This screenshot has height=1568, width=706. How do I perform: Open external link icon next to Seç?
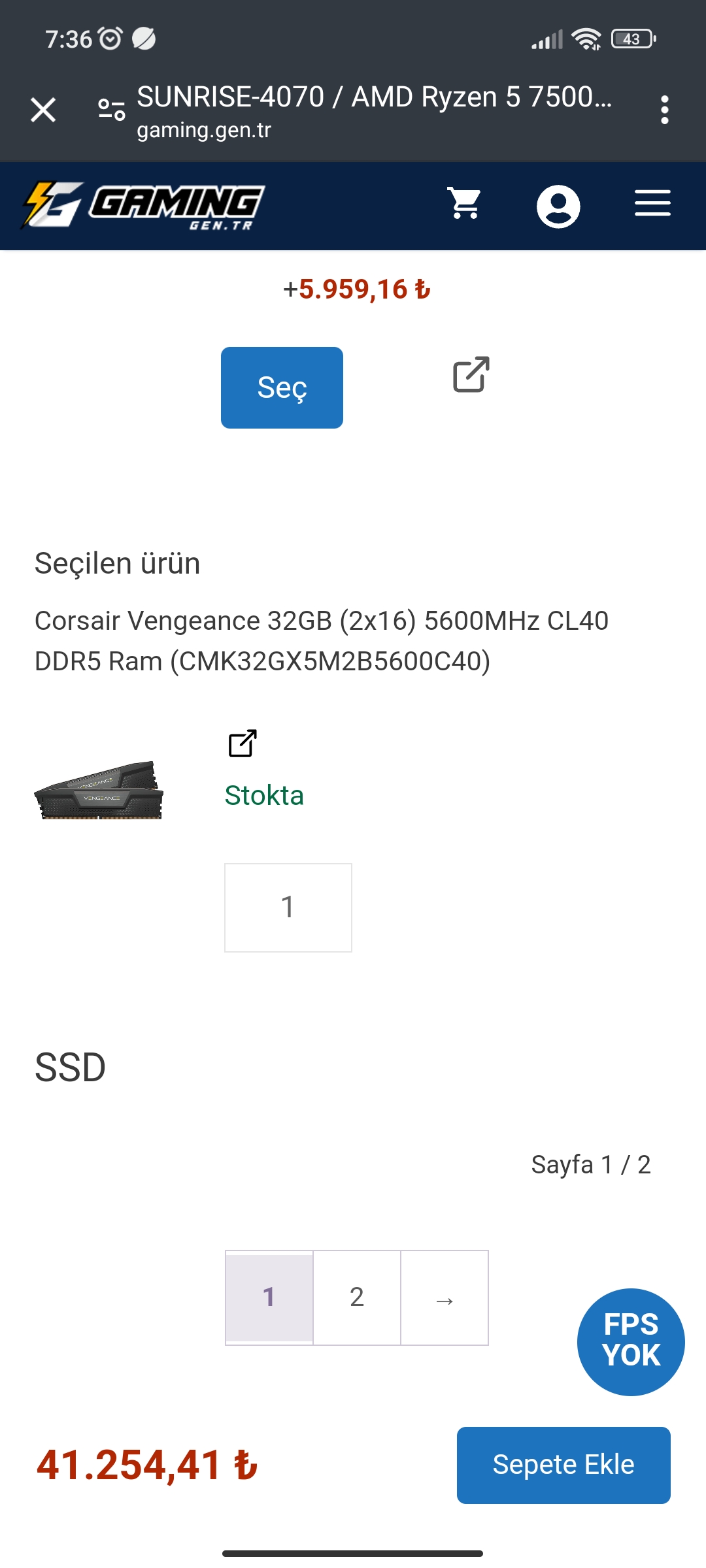471,374
